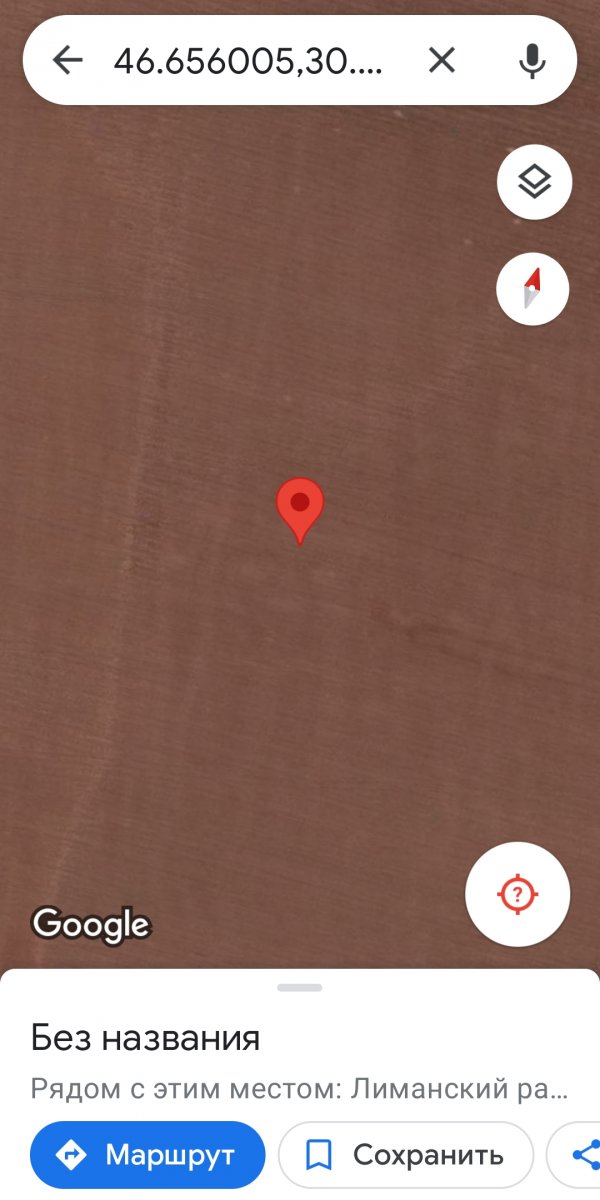This screenshot has height=1200, width=600.
Task: Clear the search query
Action: pyautogui.click(x=441, y=61)
